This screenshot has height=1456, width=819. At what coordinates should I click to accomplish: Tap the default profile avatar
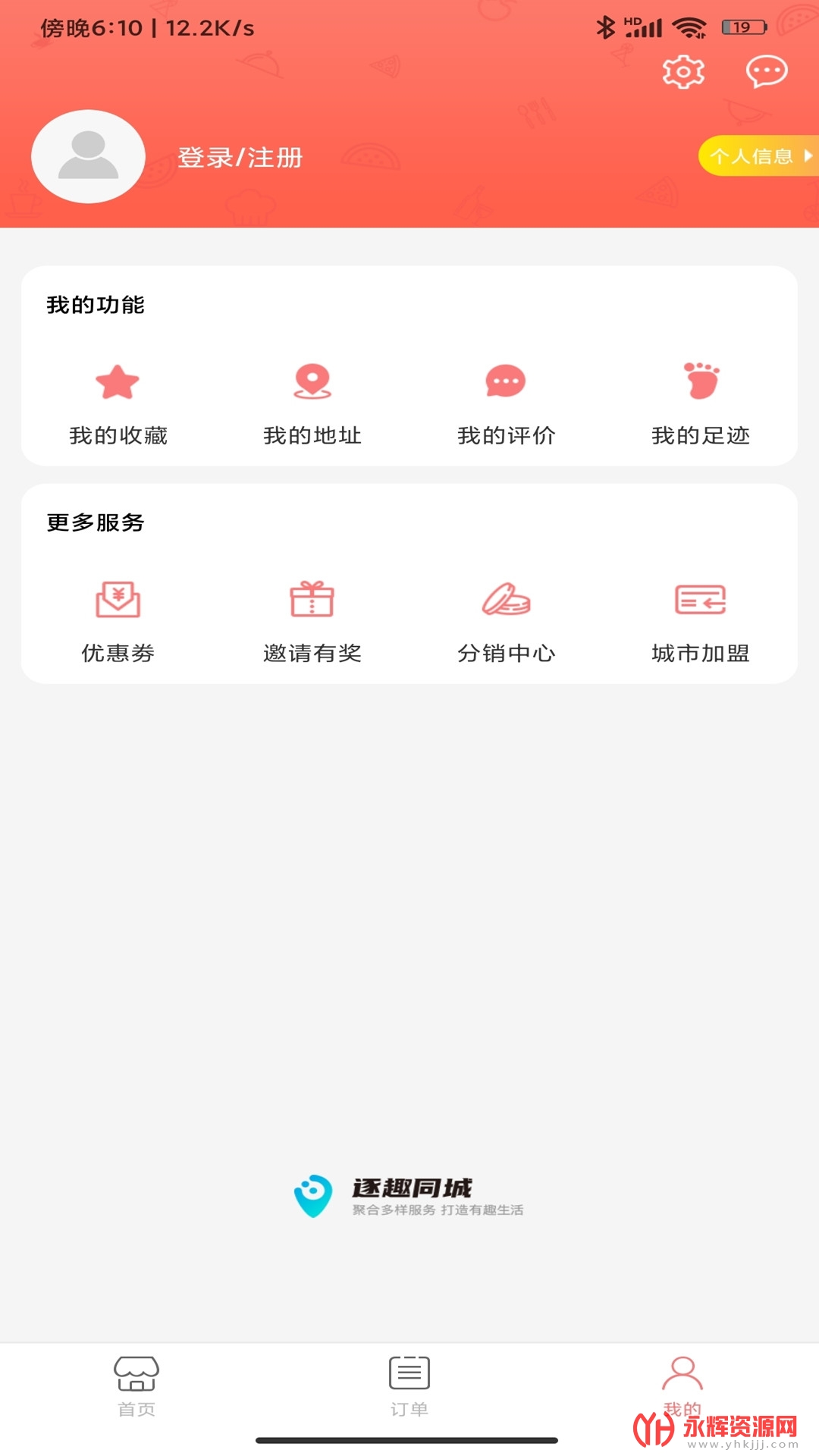tap(88, 156)
